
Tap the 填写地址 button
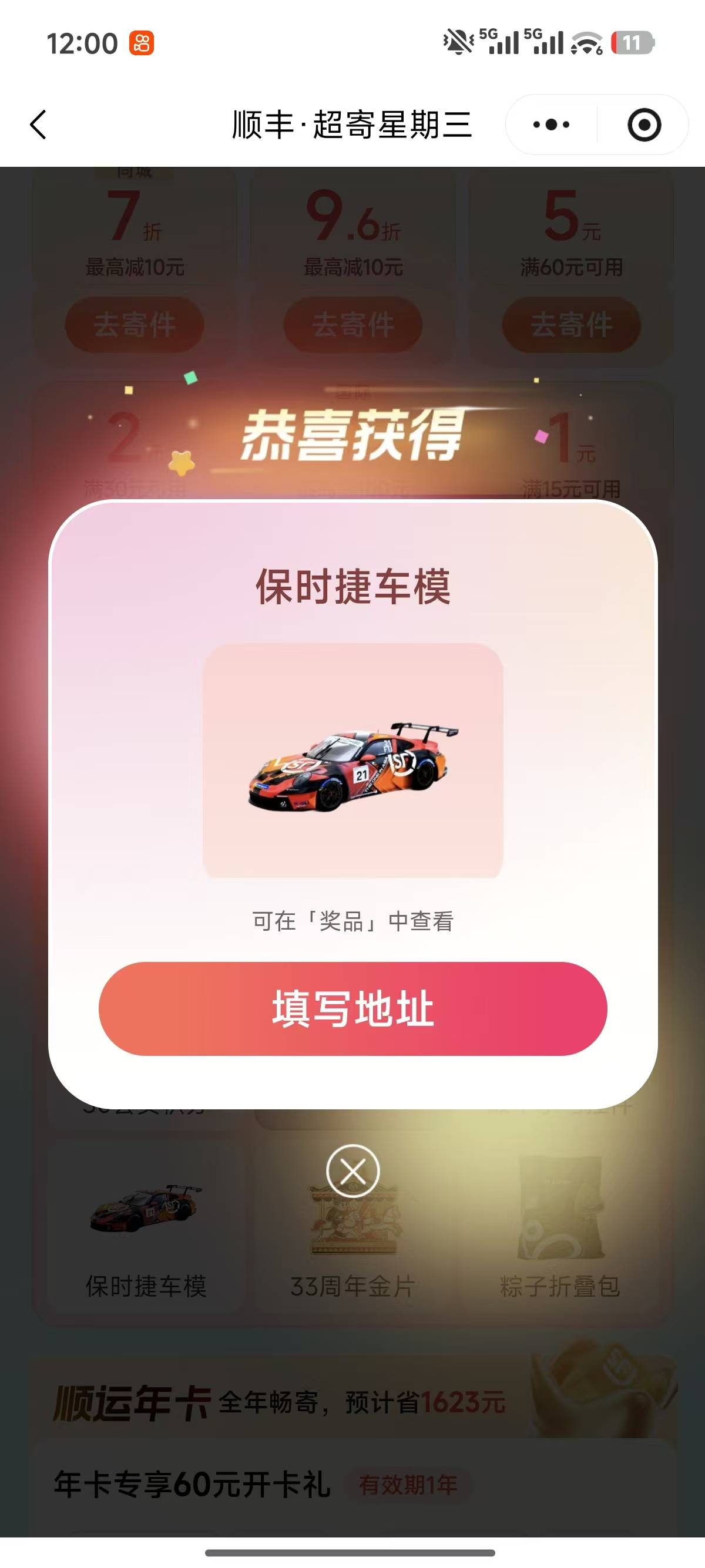click(352, 1008)
